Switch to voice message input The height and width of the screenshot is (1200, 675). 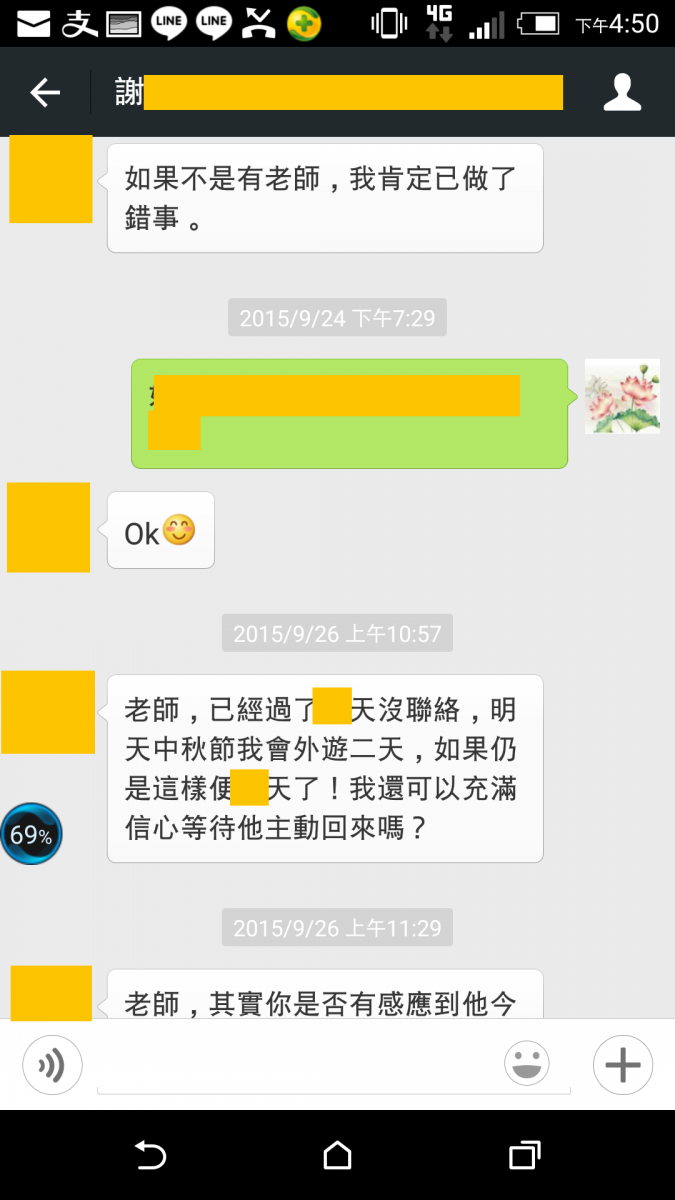coord(52,1065)
